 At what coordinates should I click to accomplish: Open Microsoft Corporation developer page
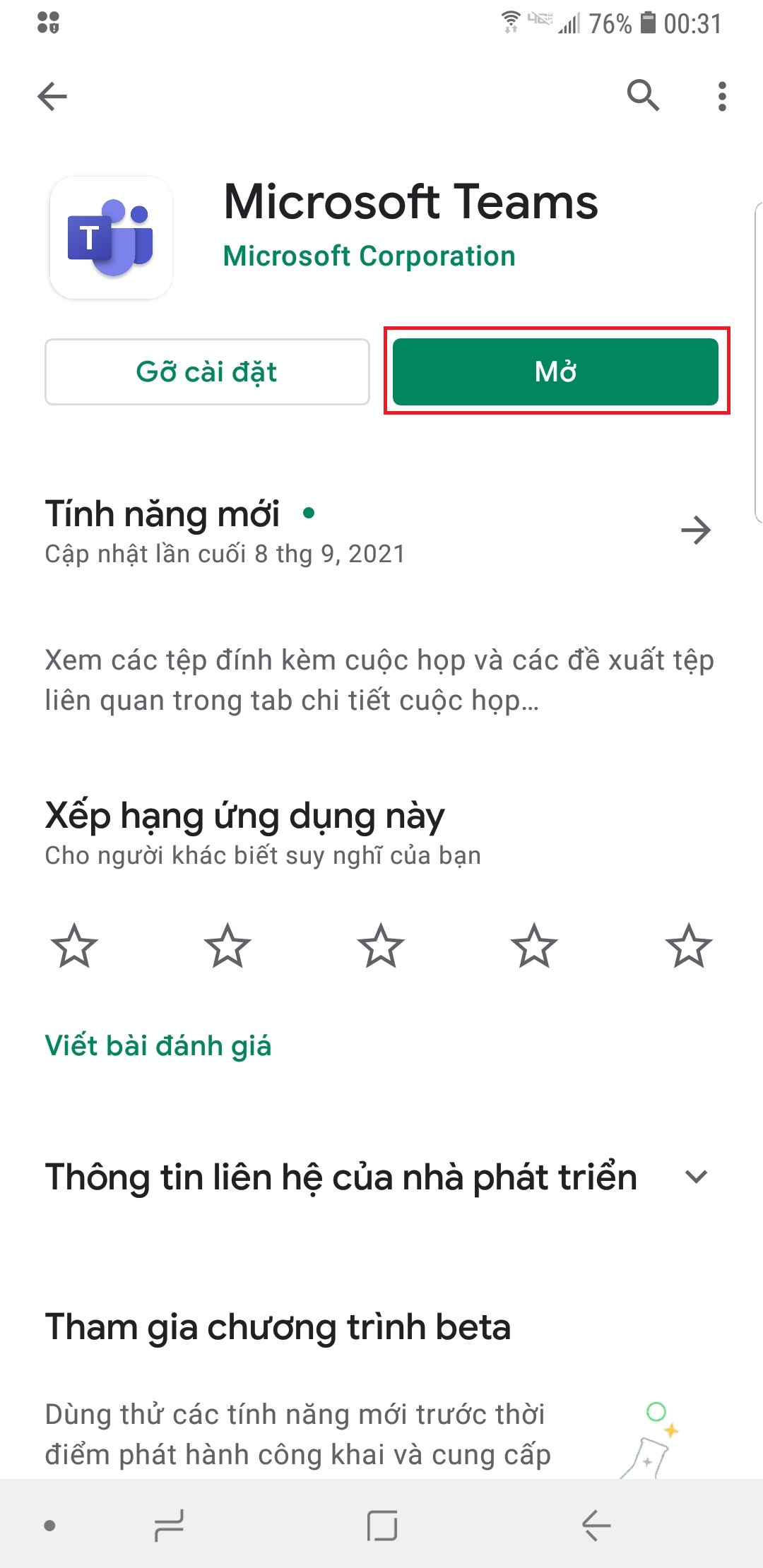point(369,256)
